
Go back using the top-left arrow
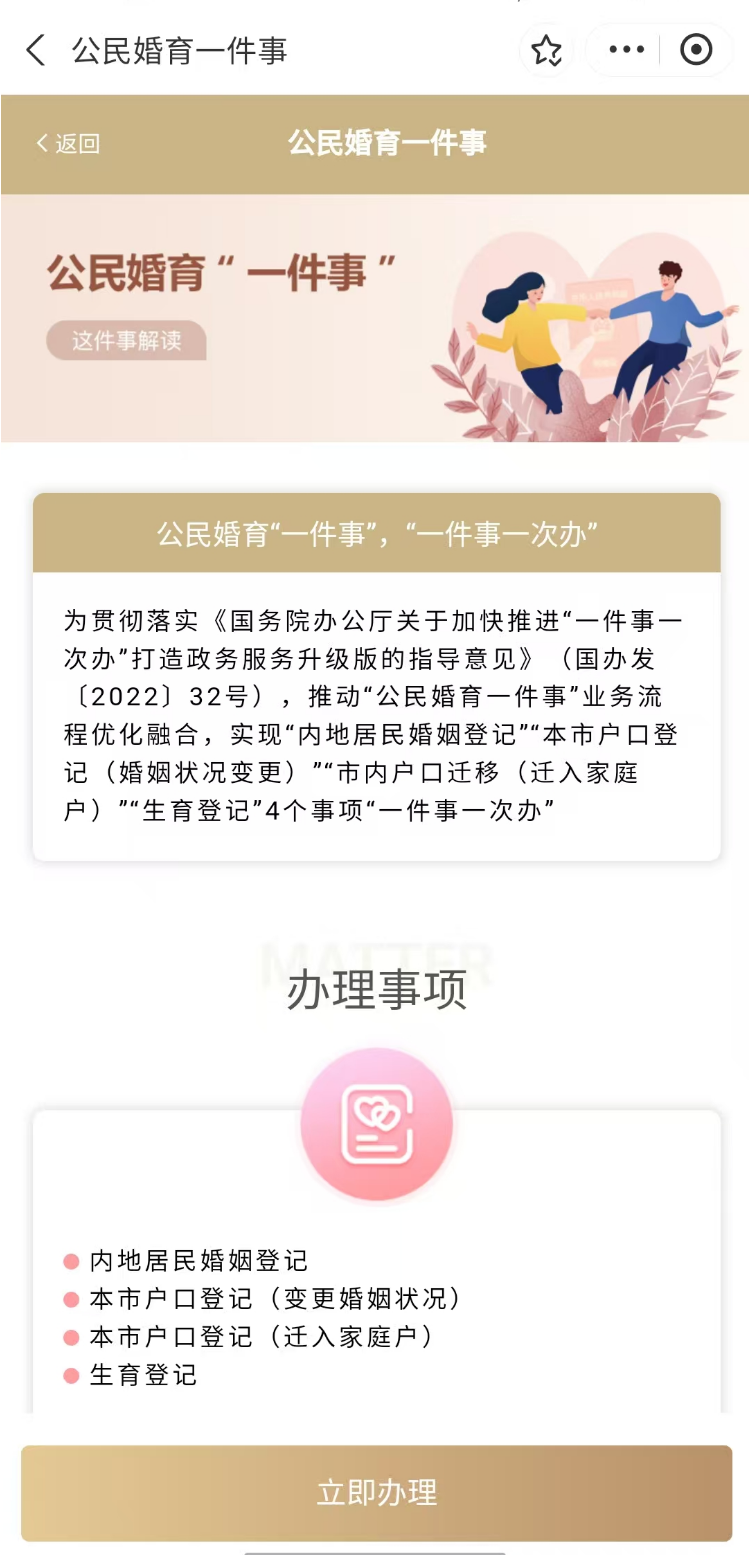pos(36,50)
